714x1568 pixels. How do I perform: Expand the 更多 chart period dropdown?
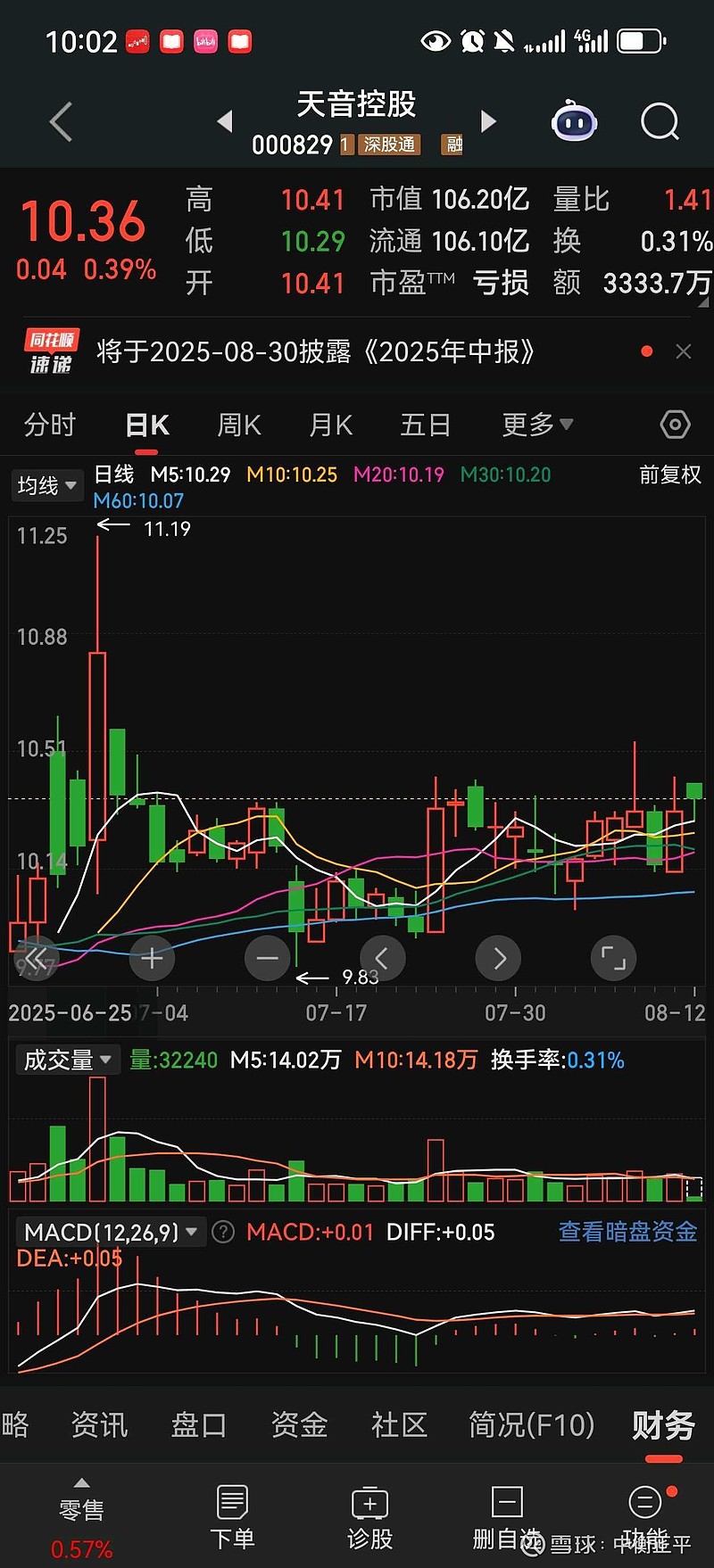[x=536, y=425]
